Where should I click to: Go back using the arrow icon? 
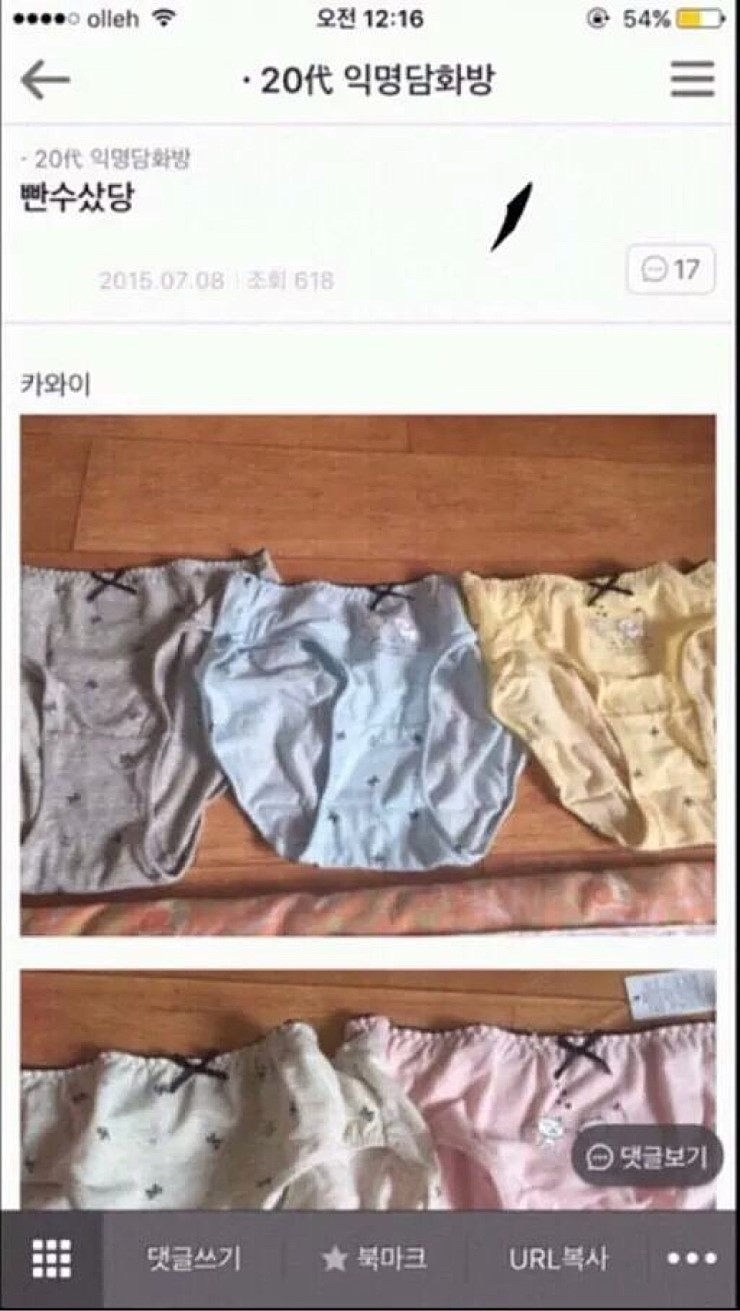(45, 80)
